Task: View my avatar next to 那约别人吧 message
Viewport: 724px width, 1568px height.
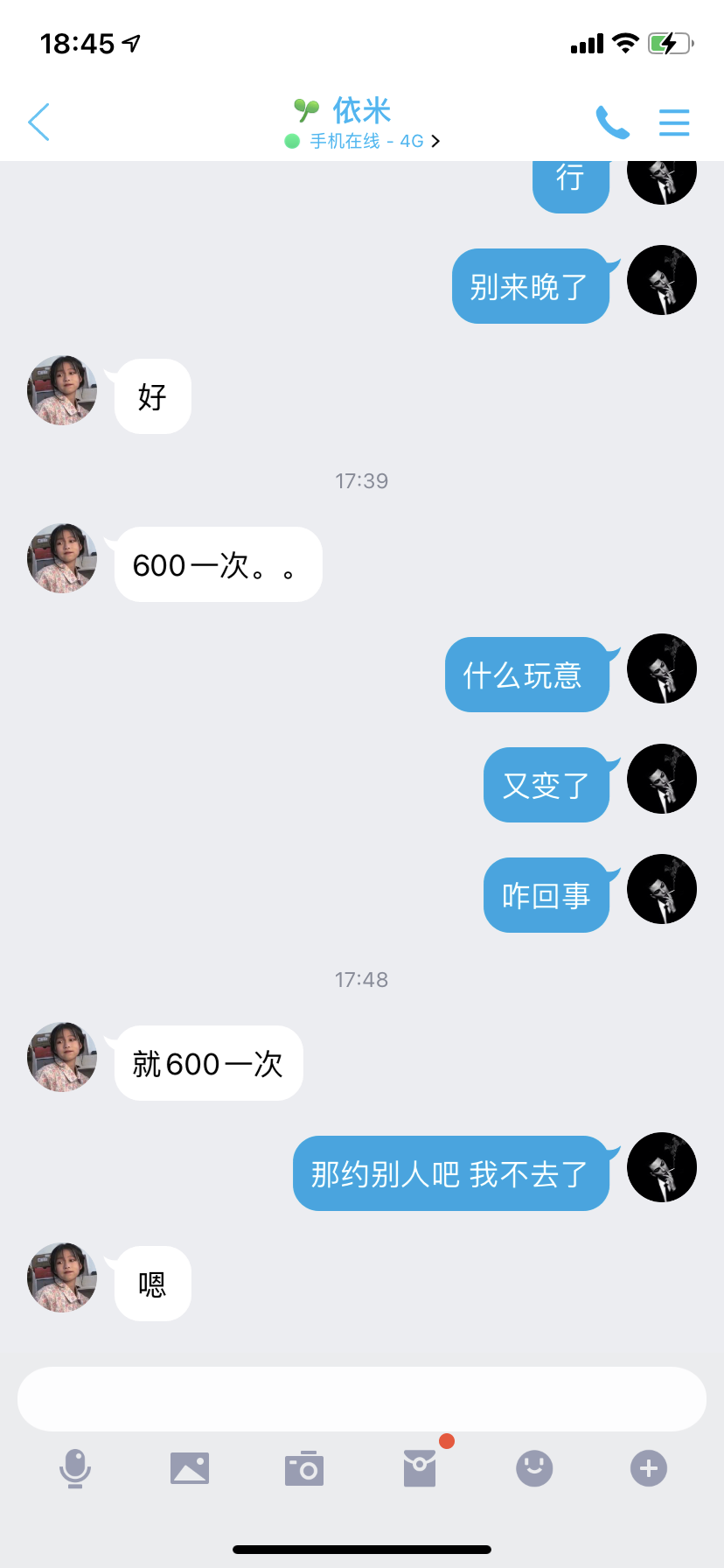Action: pos(662,1167)
